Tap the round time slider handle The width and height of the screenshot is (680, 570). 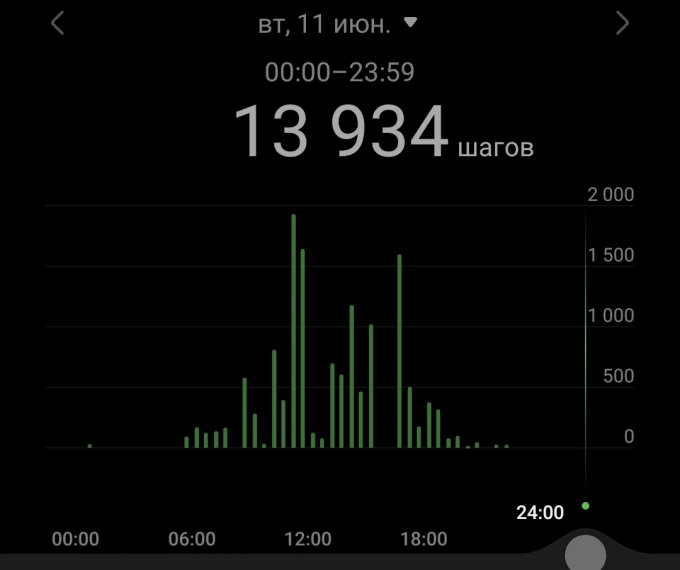(585, 553)
